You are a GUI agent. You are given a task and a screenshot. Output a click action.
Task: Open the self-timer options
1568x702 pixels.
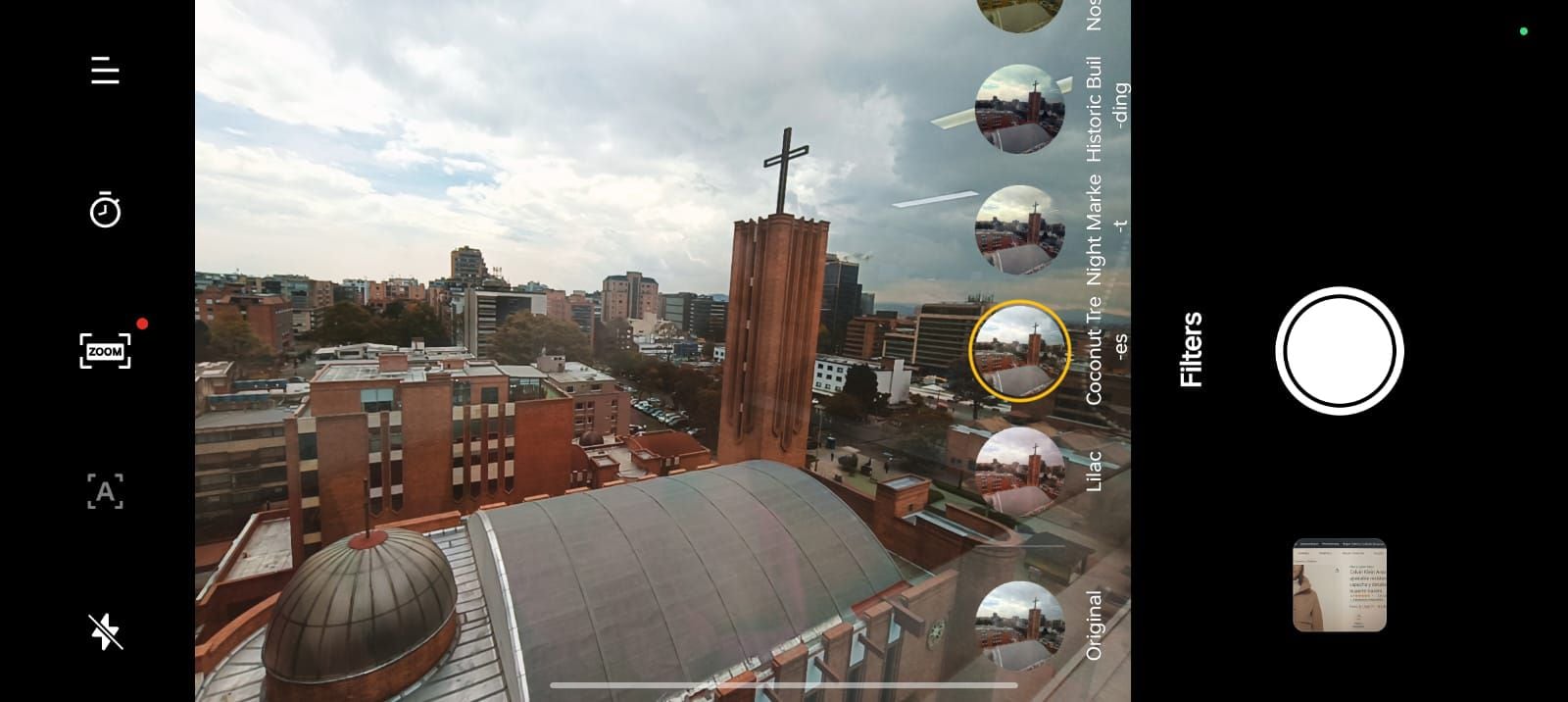click(x=105, y=210)
